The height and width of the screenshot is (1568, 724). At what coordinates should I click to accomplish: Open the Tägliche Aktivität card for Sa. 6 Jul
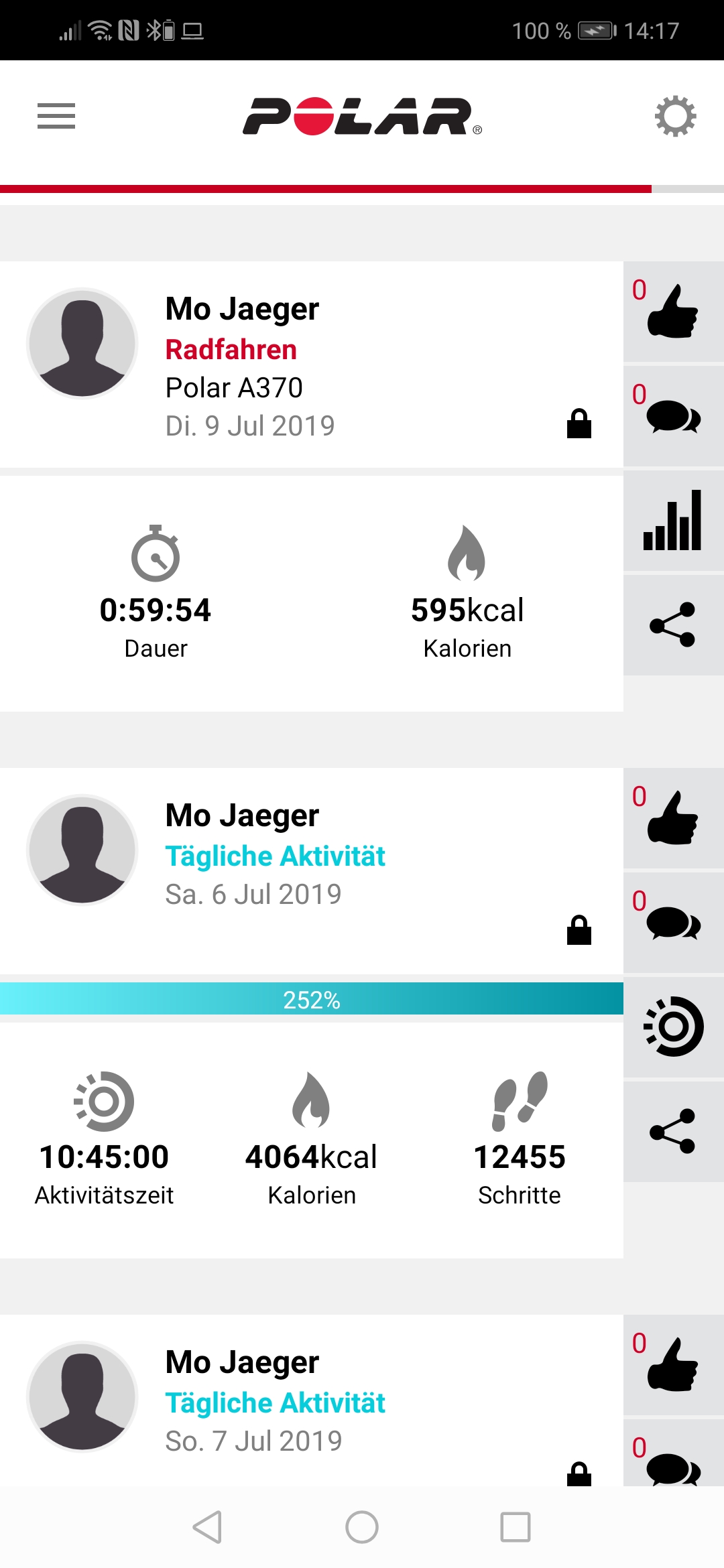(x=311, y=871)
